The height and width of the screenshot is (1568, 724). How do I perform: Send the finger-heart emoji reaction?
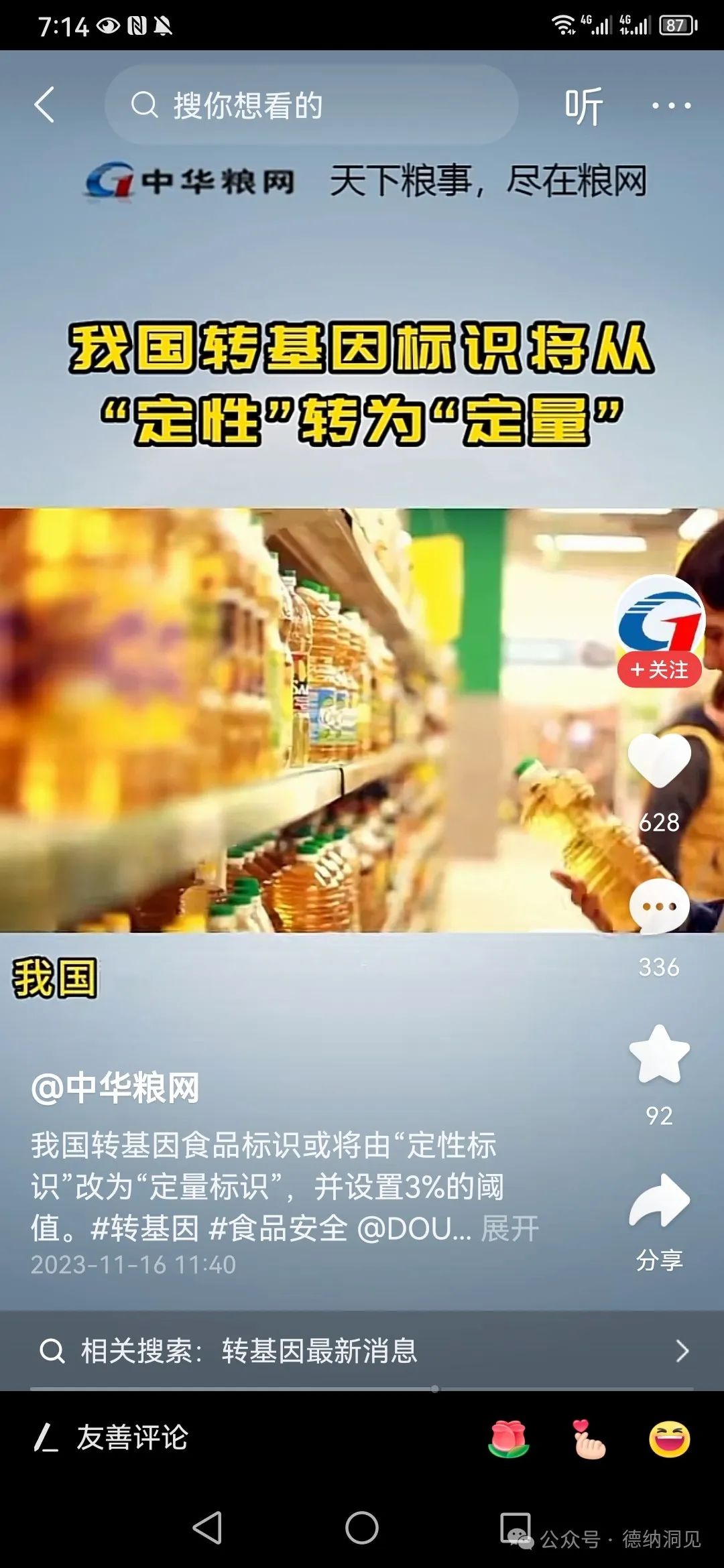[589, 1439]
